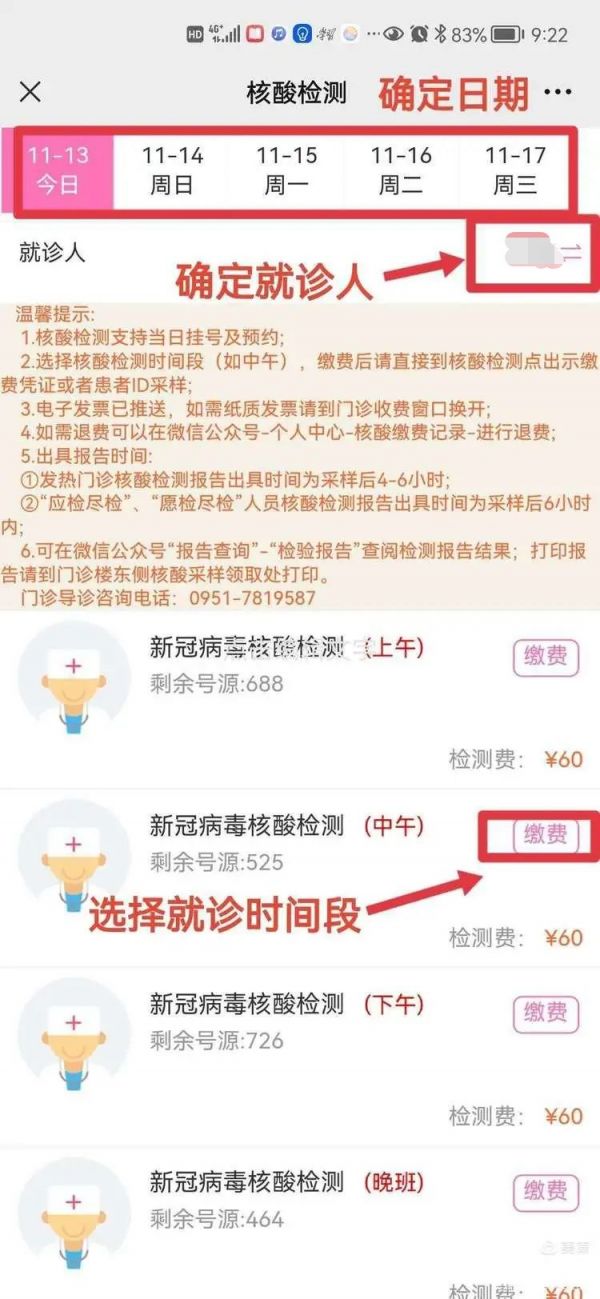The image size is (600, 1299).
Task: Pay for the 晚班 test slot
Action: coord(546,1191)
